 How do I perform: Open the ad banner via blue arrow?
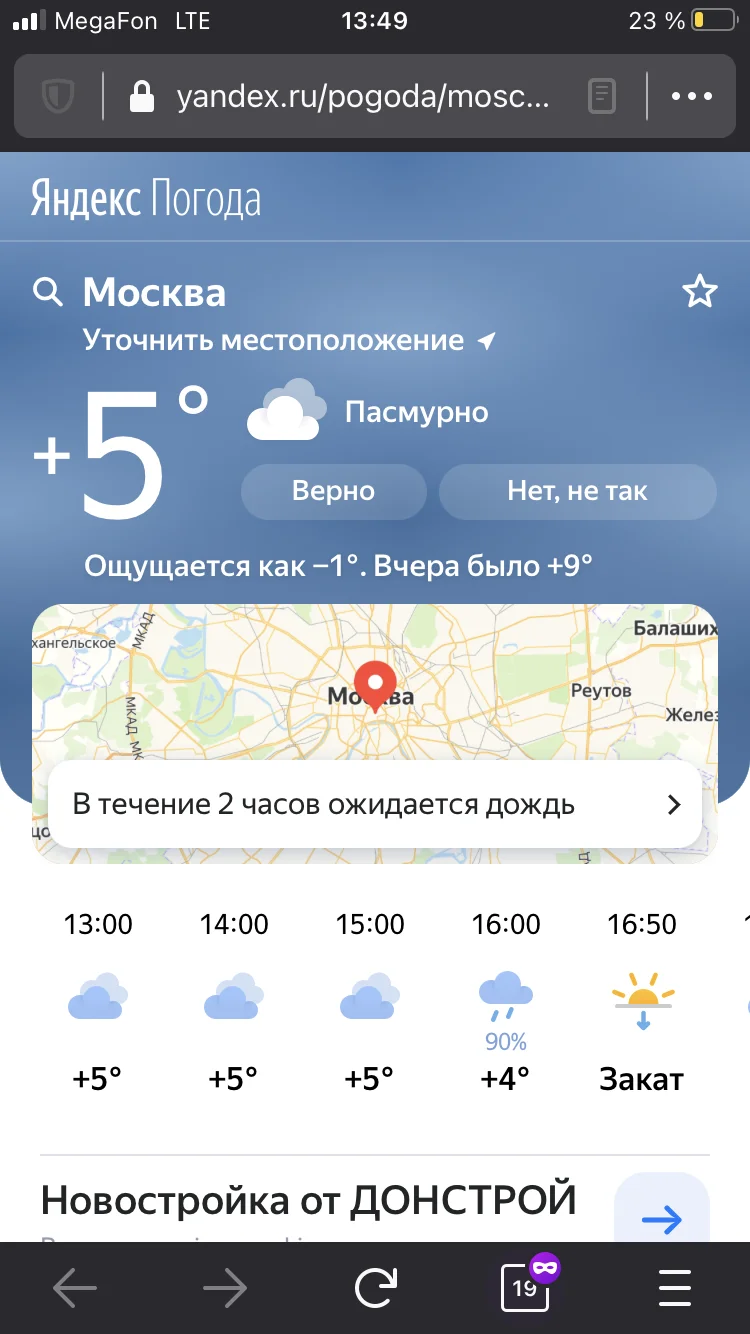click(x=661, y=1219)
